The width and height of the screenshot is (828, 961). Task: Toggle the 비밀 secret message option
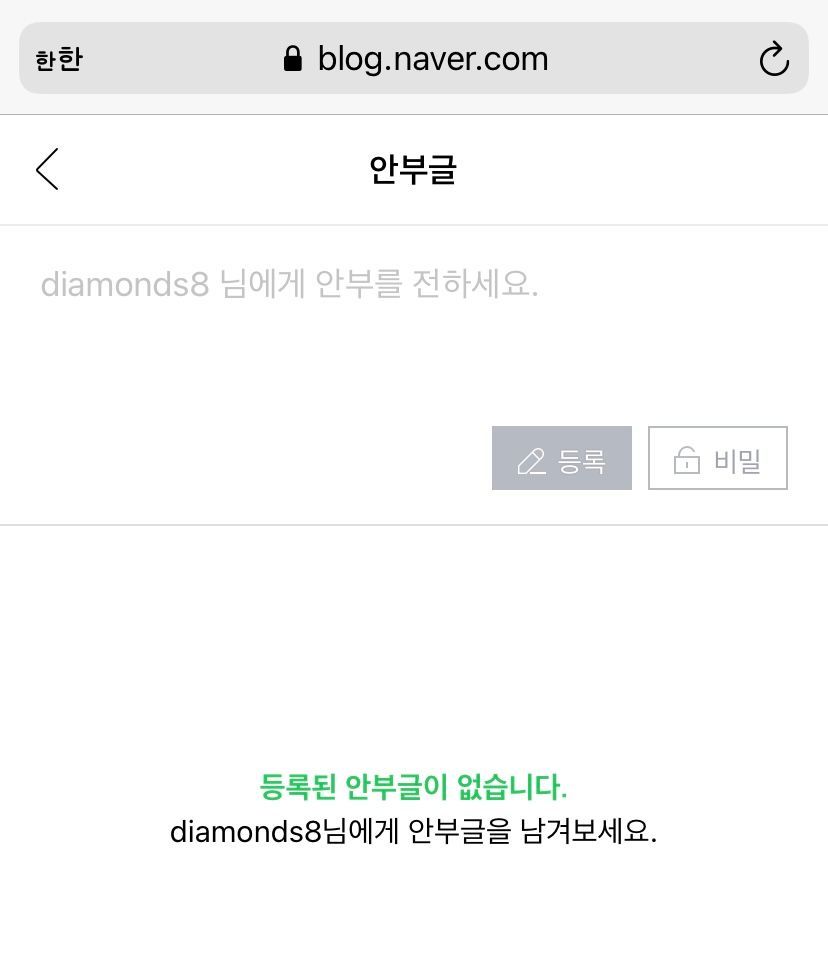(x=717, y=459)
